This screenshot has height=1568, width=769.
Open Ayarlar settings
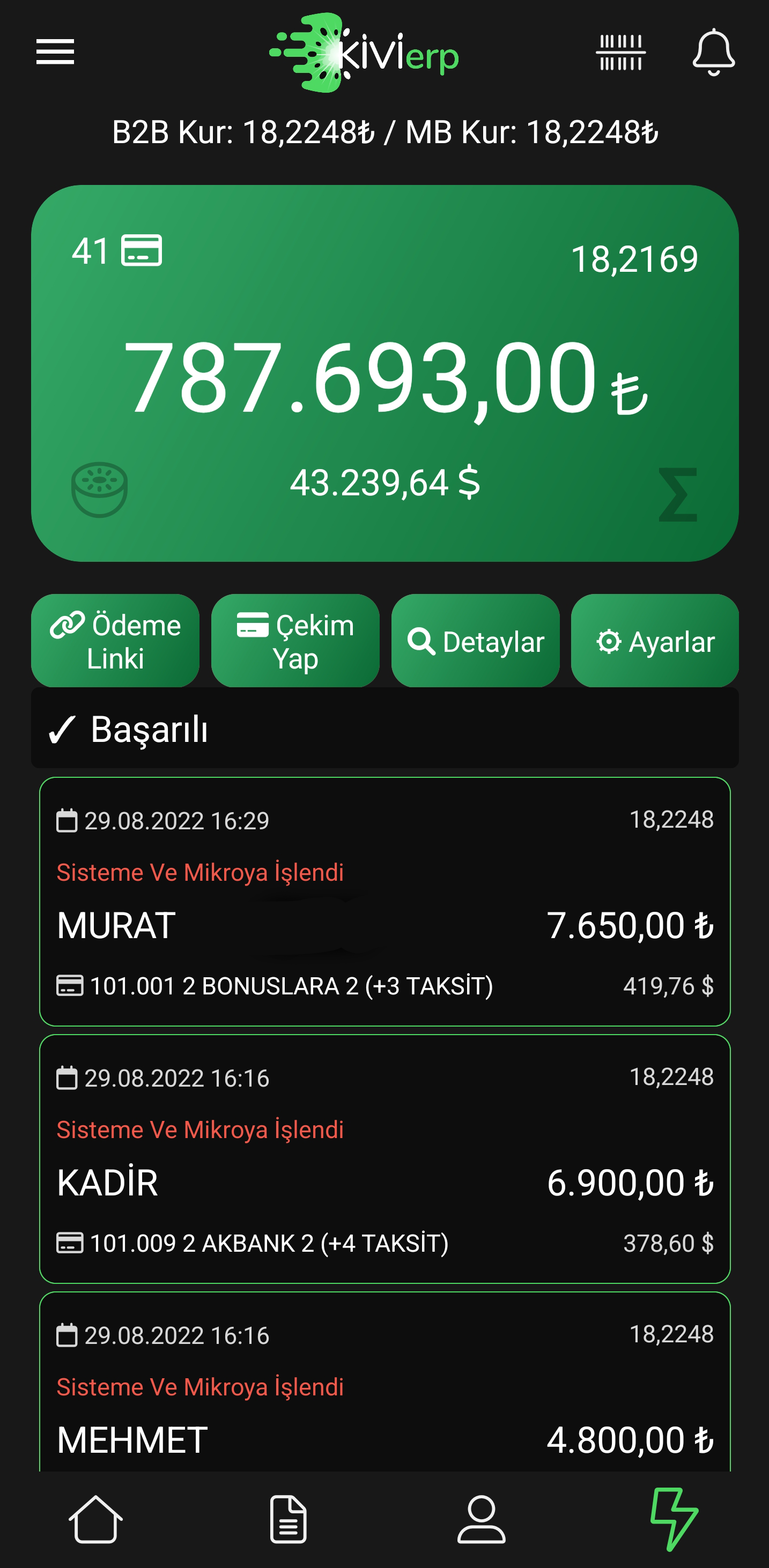click(x=655, y=641)
